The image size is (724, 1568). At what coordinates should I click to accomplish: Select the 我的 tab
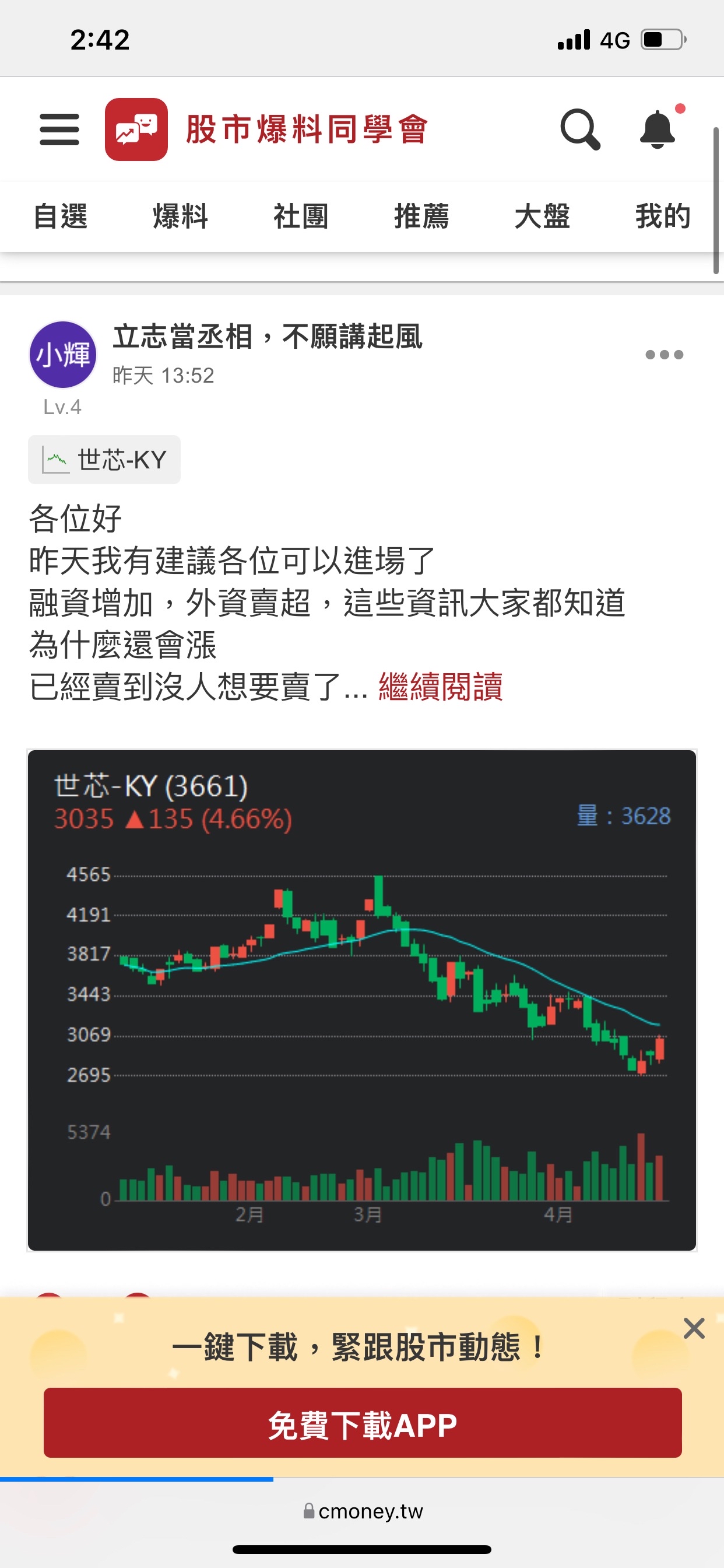663,216
